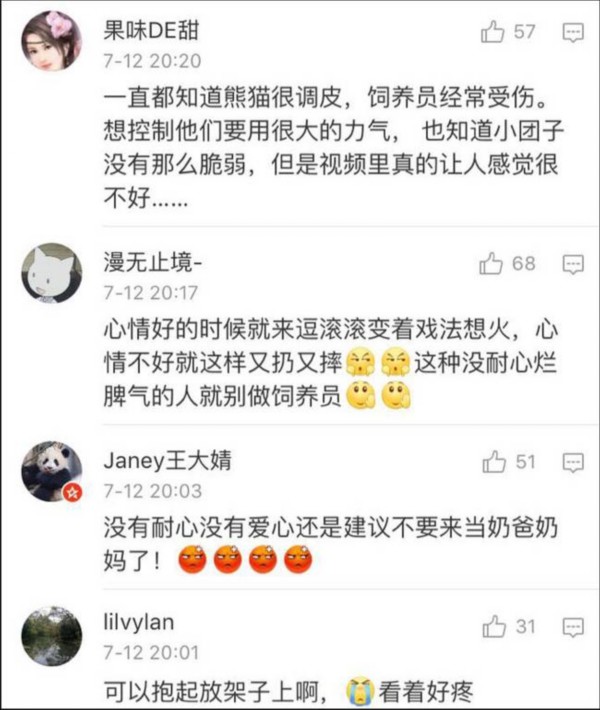View Janey王大婧's profile via avatar
Viewport: 600px width, 710px height.
(x=51, y=470)
